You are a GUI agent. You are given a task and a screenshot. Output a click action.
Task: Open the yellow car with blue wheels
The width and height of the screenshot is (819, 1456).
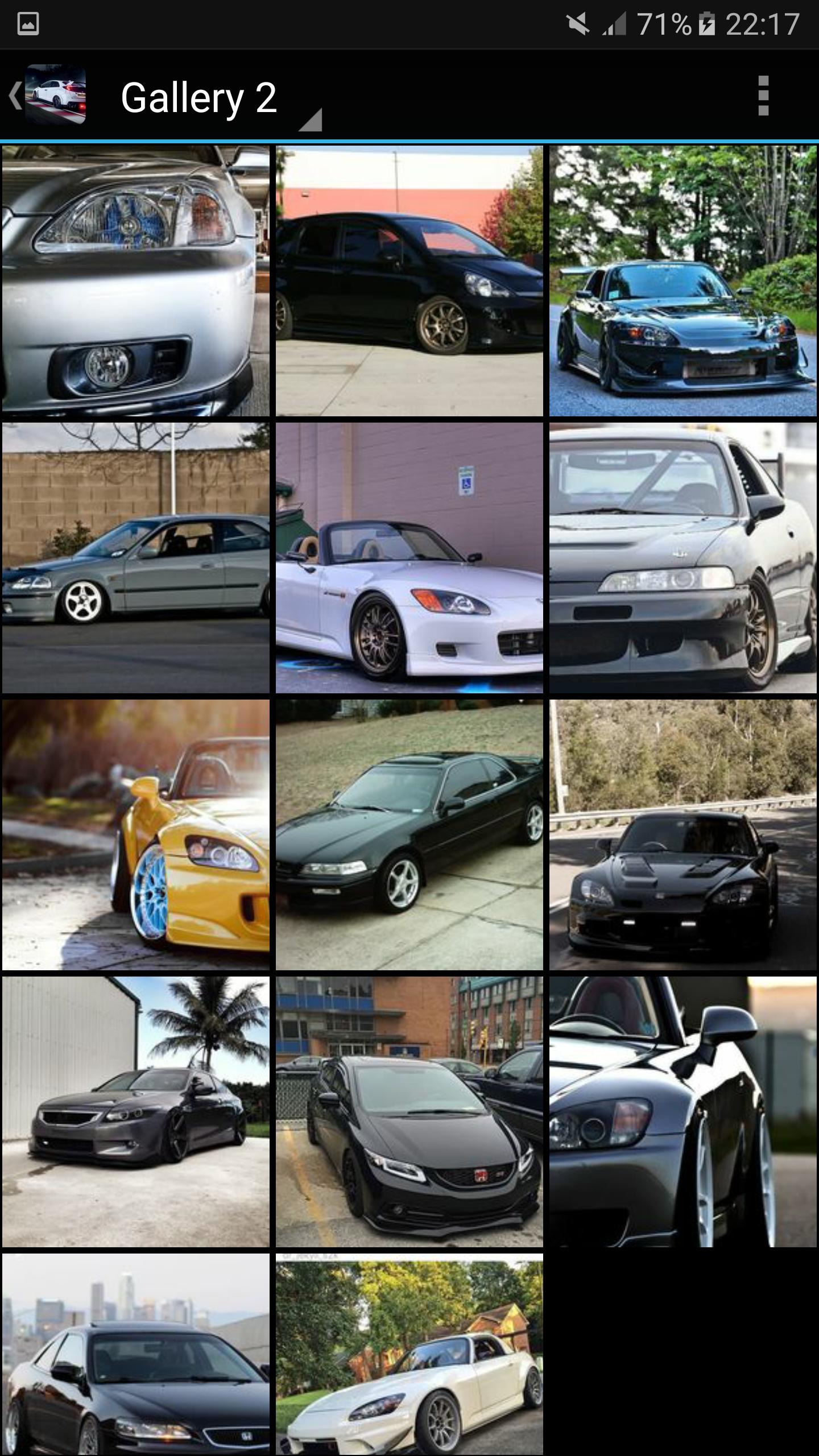[135, 834]
